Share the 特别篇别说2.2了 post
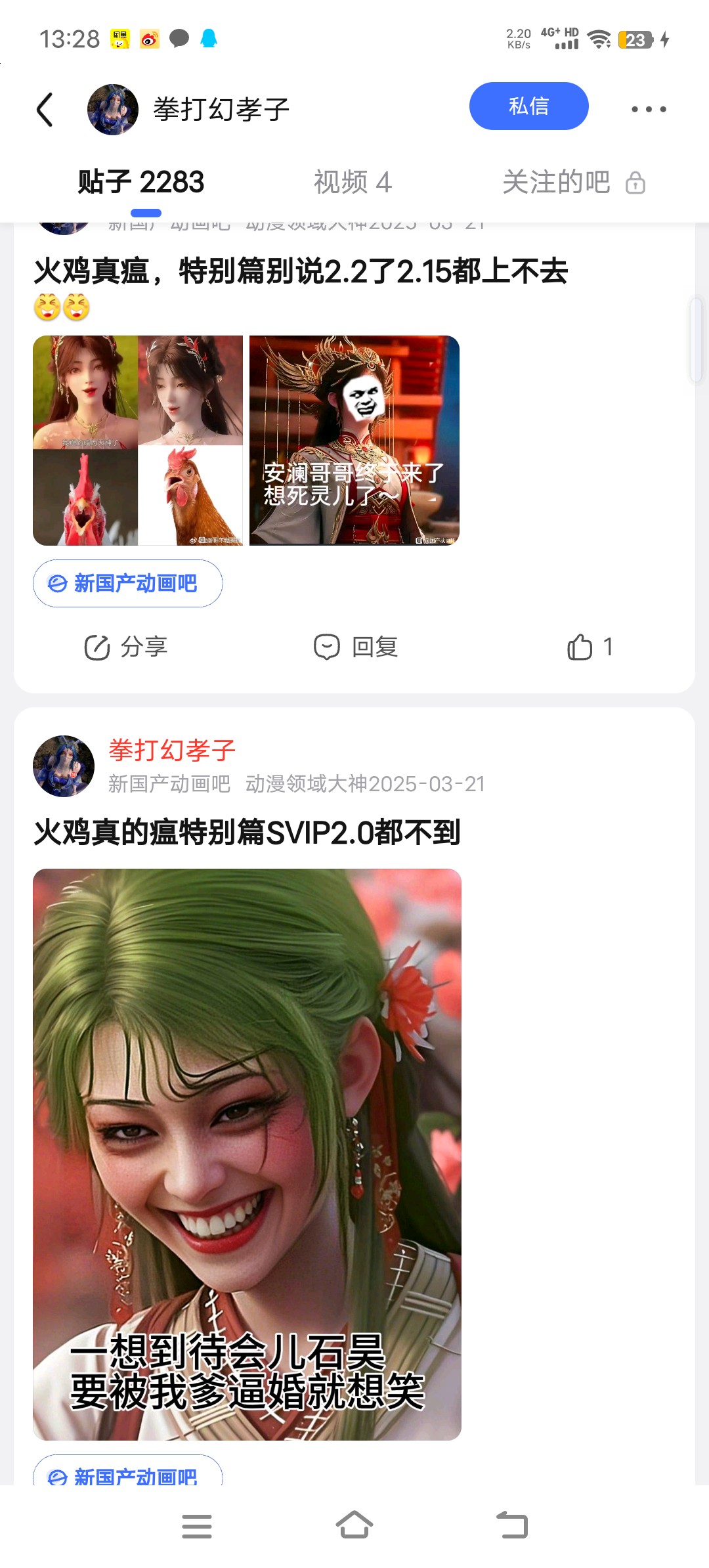Image resolution: width=709 pixels, height=1568 pixels. (126, 647)
